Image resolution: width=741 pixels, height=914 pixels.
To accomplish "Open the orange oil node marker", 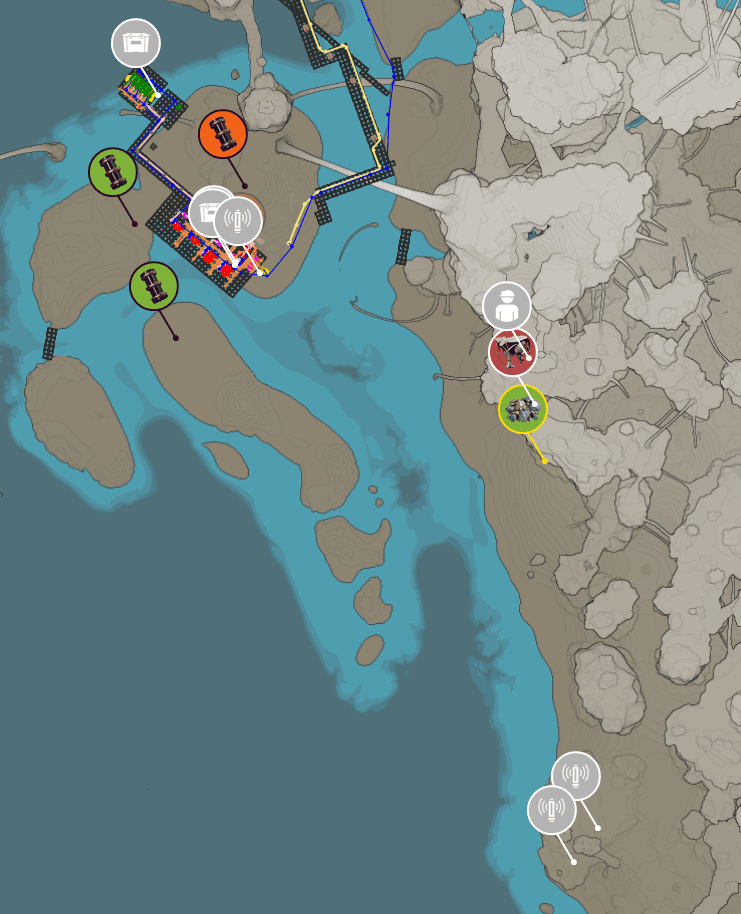I will (x=223, y=134).
